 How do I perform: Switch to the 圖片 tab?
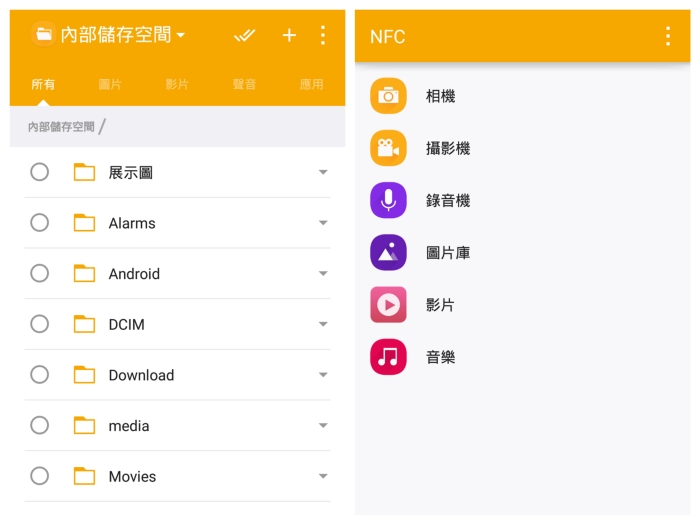click(x=110, y=85)
